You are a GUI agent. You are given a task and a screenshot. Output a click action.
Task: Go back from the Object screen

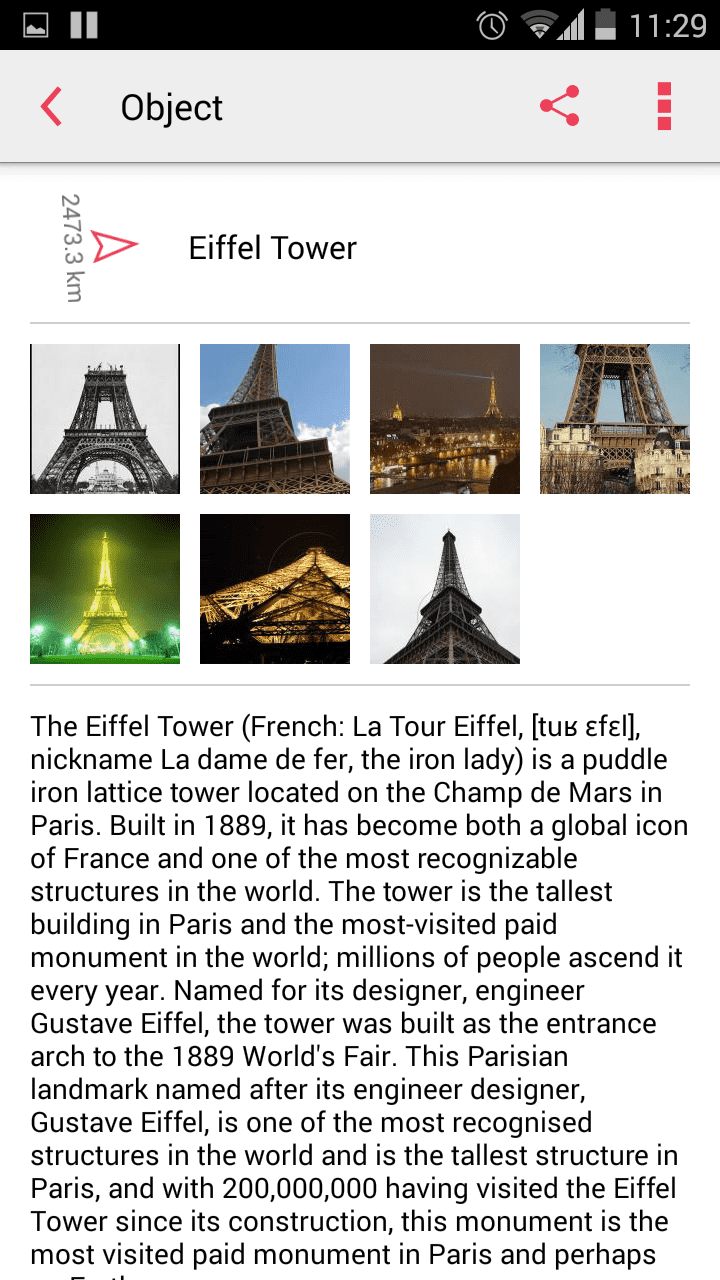[x=51, y=107]
